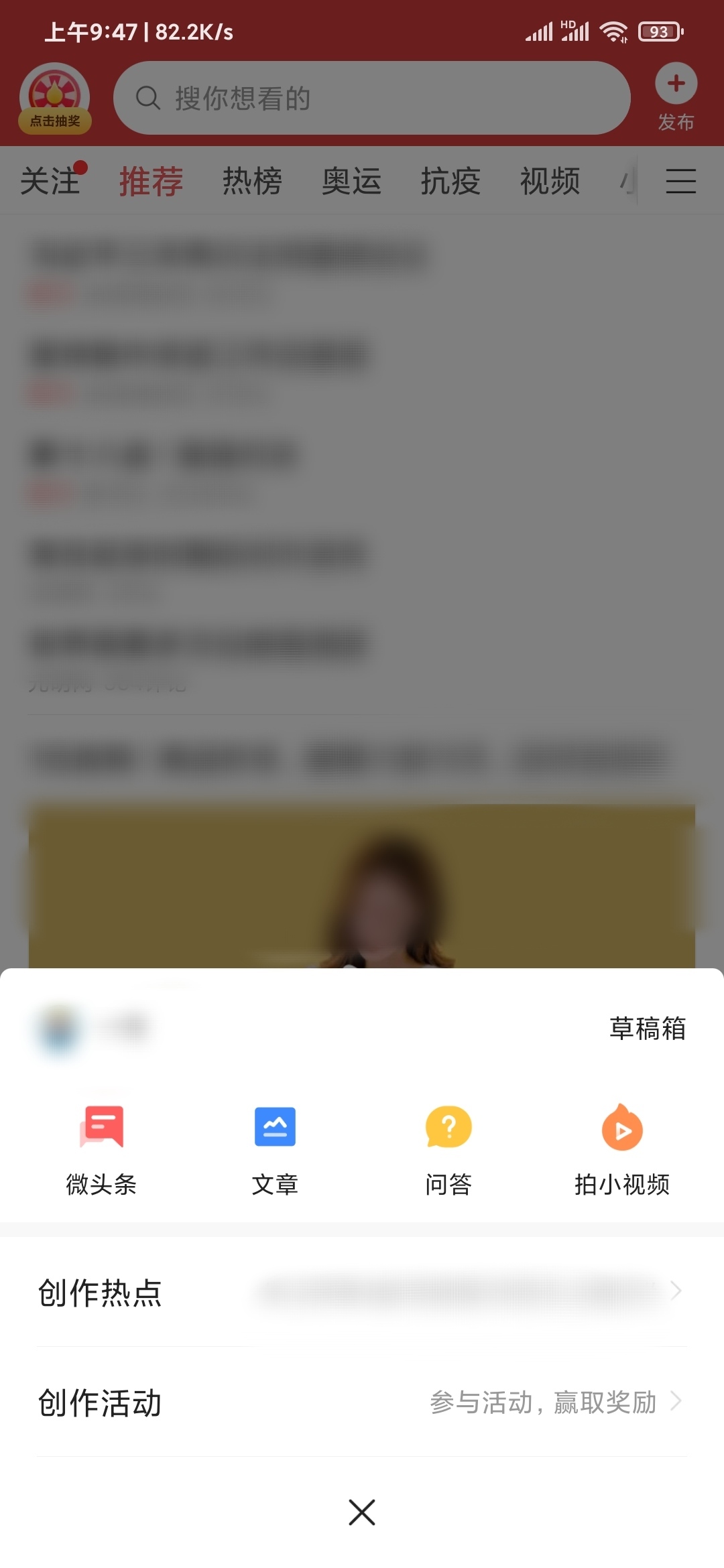Tap 拍小视频 to record a video

[x=622, y=1149]
